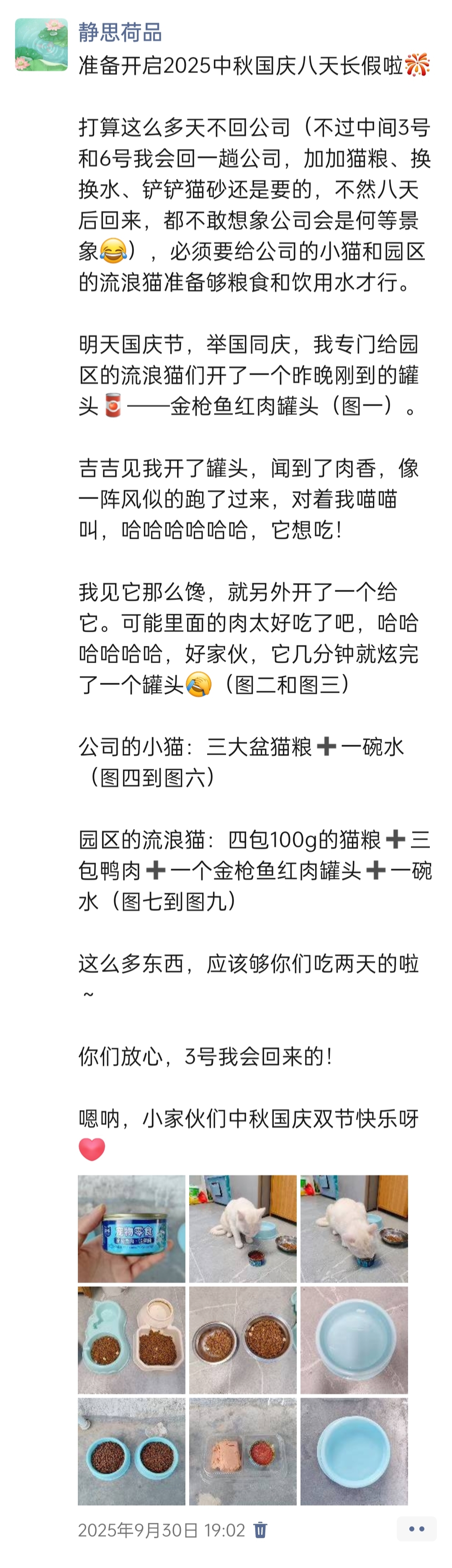
Task: Open the second photo of white cat beside bowls
Action: (242, 1228)
